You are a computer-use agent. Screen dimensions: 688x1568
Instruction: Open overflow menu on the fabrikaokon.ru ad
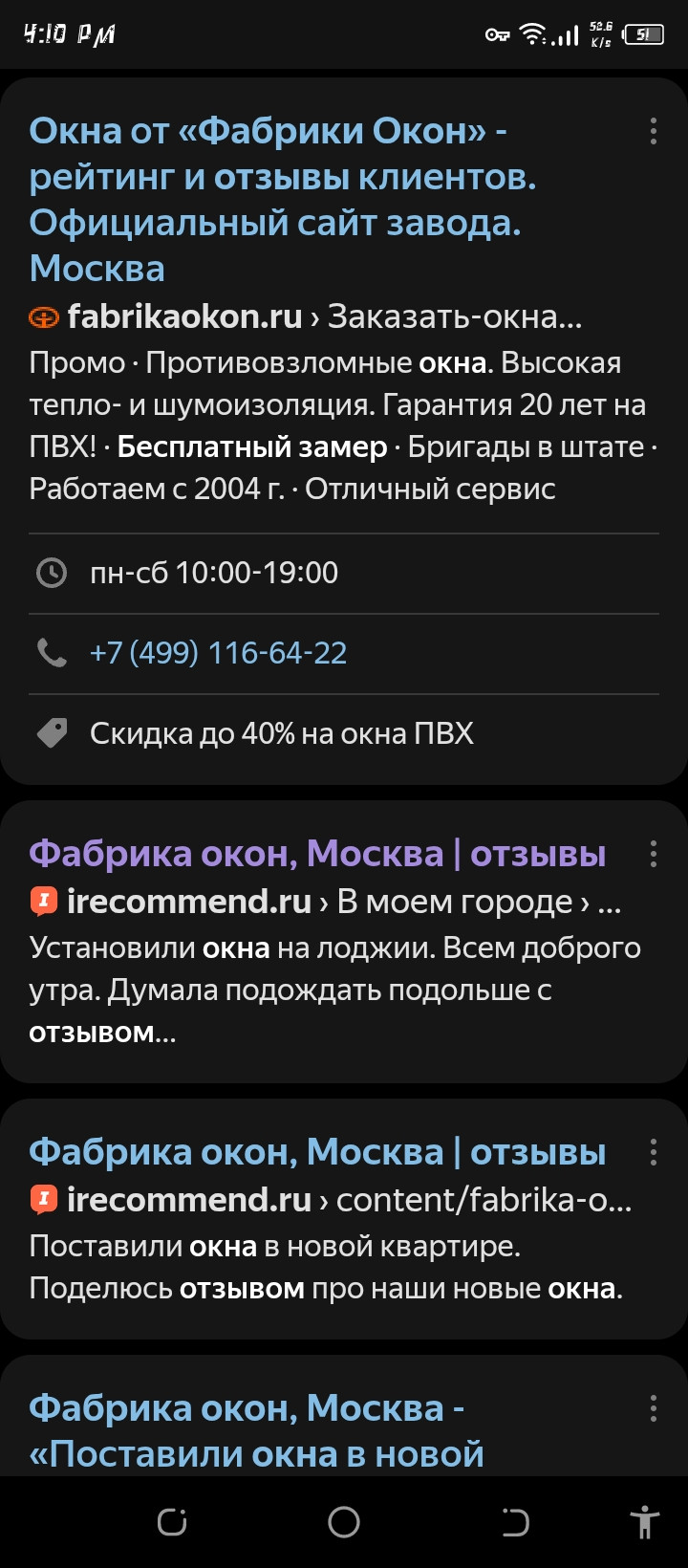(654, 131)
